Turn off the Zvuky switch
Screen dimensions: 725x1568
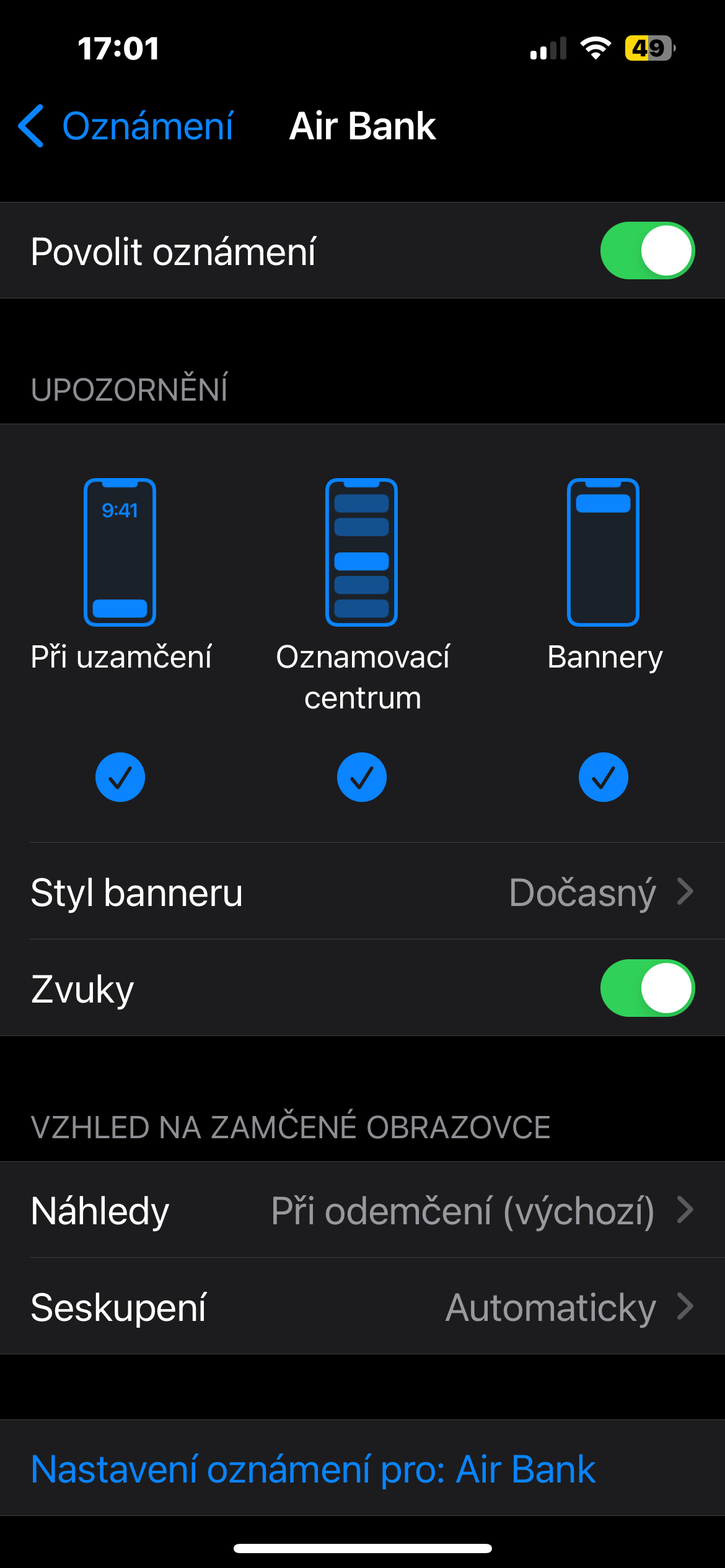pyautogui.click(x=647, y=988)
